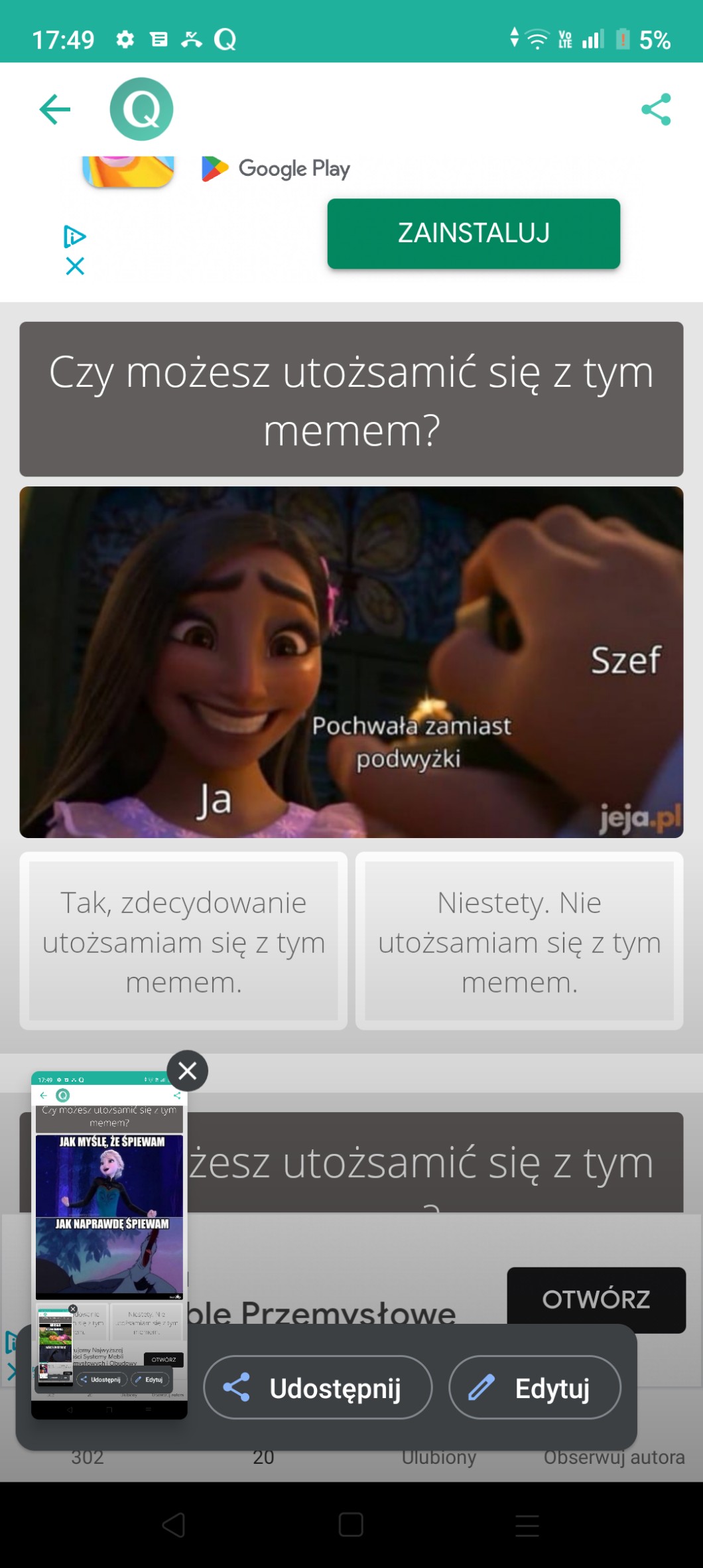The height and width of the screenshot is (1568, 703).
Task: Tap the OTWÓRZ ad button
Action: click(596, 1299)
